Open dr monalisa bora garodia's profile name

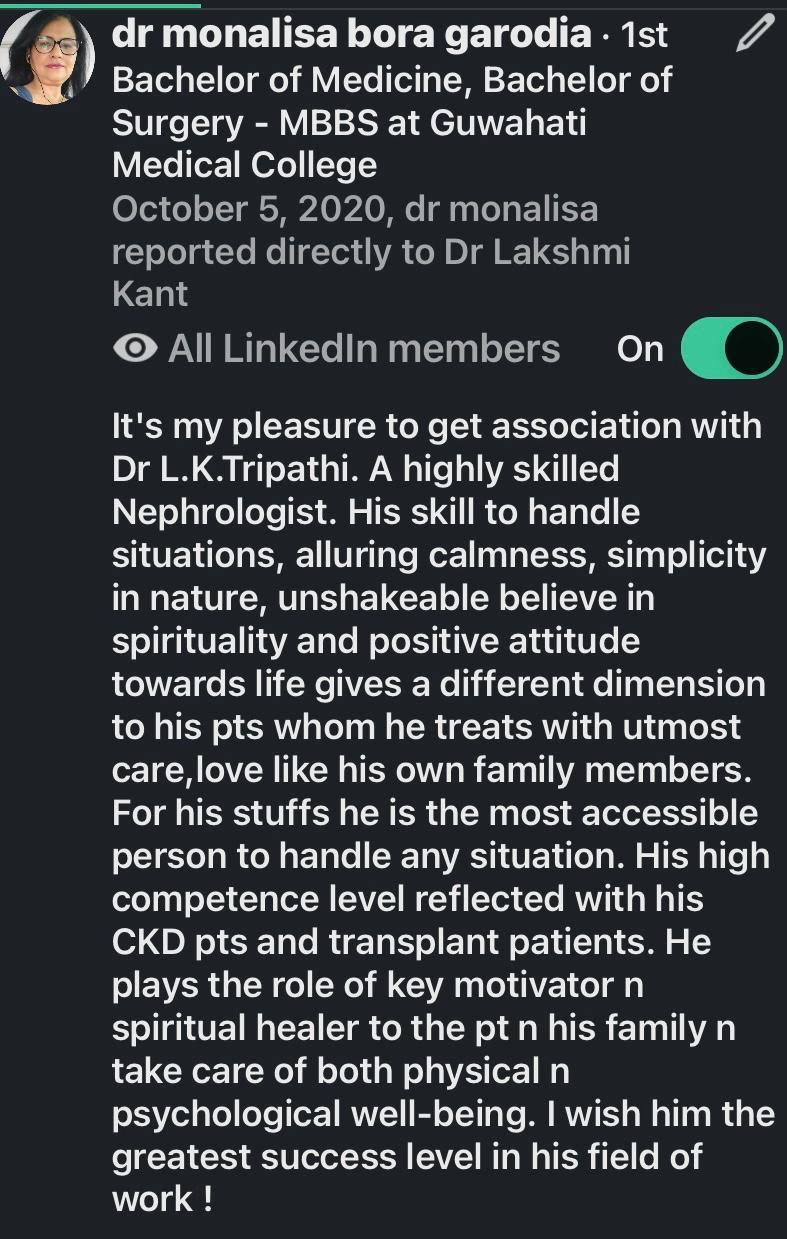pyautogui.click(x=352, y=35)
